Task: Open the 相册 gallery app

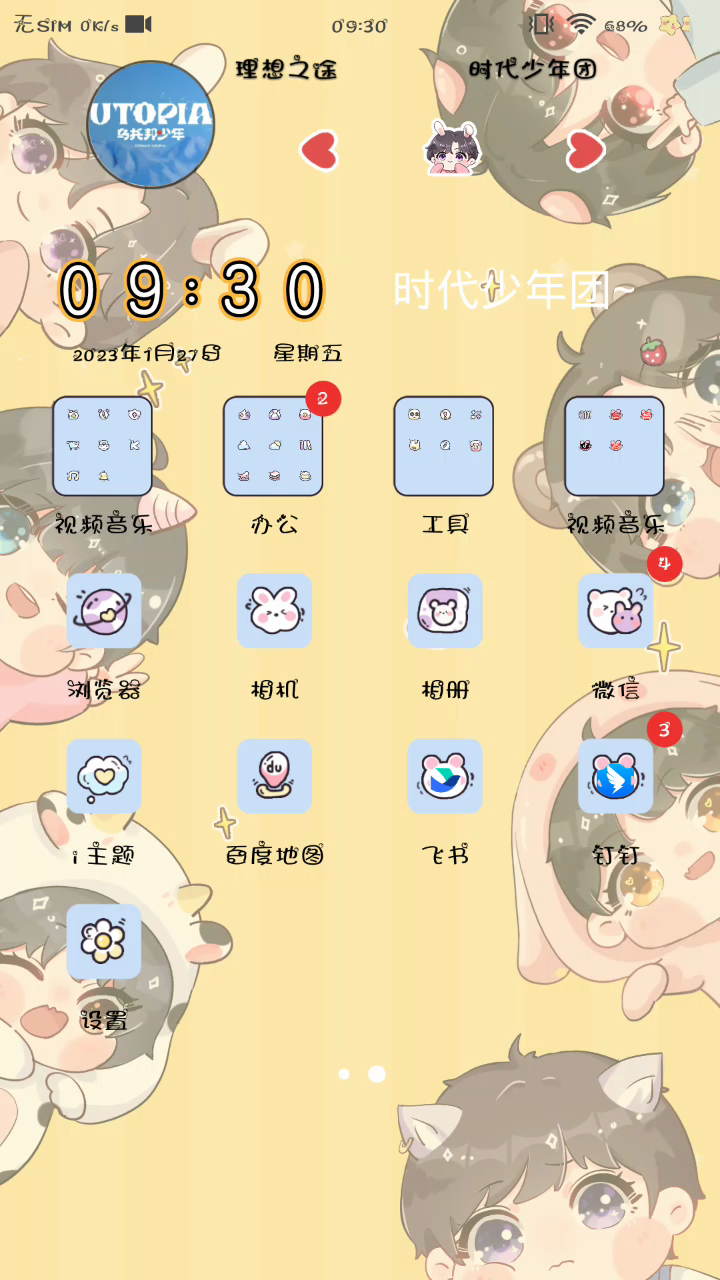Action: click(445, 610)
